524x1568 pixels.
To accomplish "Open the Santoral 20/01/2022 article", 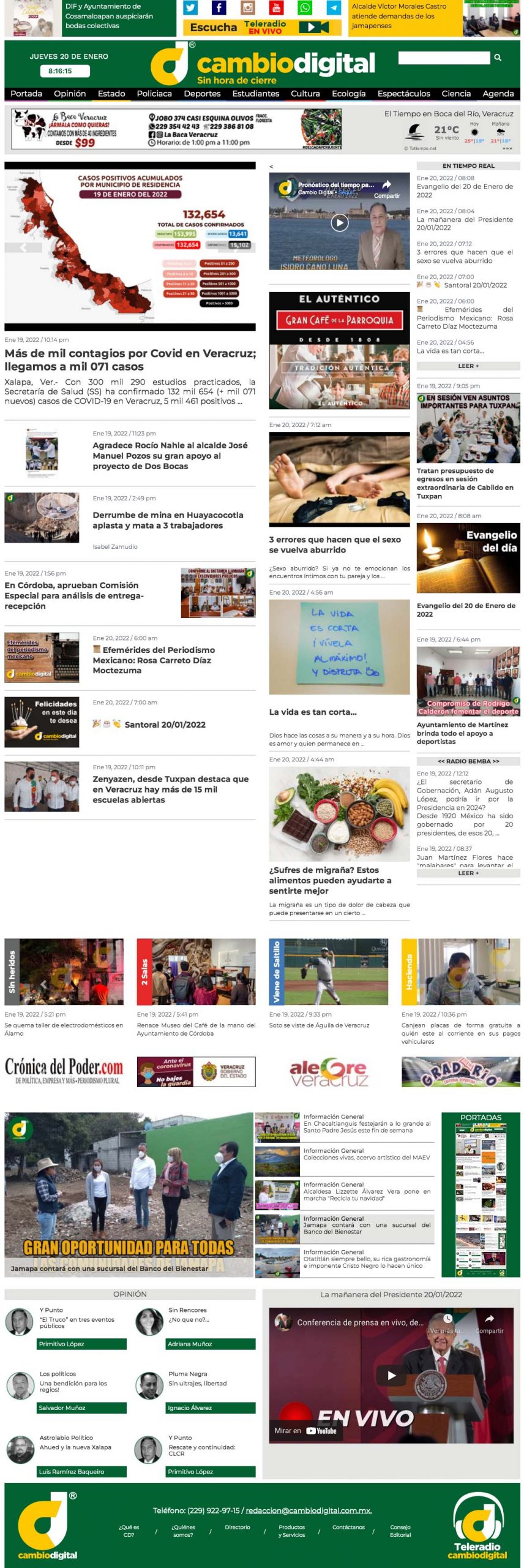I will point(165,725).
